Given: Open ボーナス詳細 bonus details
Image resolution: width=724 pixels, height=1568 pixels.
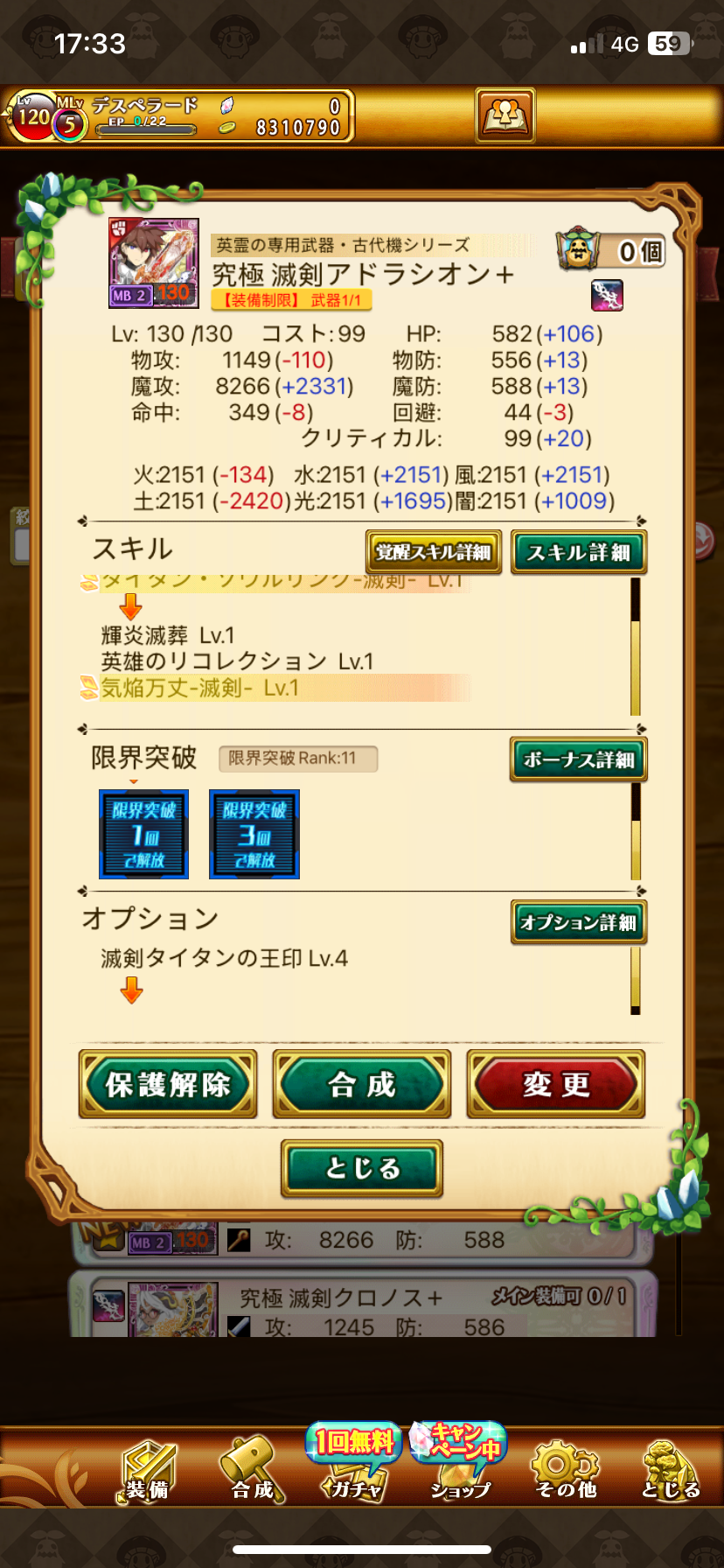Looking at the screenshot, I should coord(578,759).
